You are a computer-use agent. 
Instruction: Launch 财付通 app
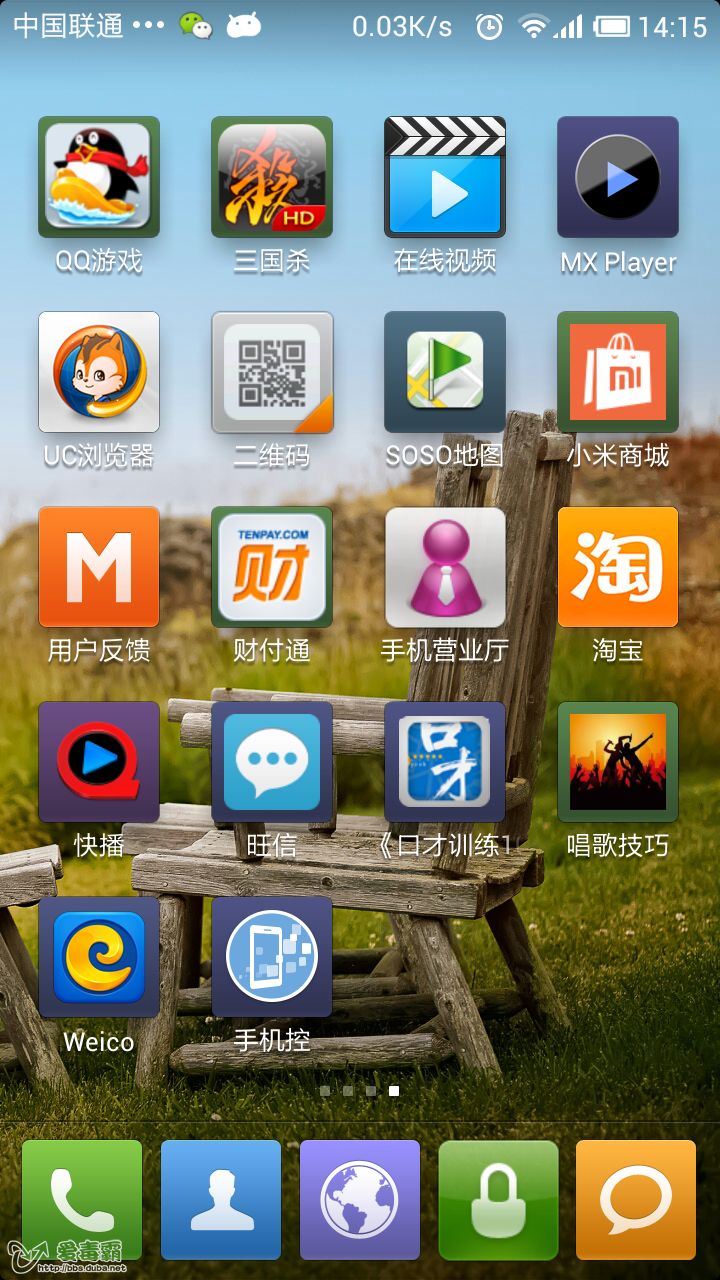272,567
